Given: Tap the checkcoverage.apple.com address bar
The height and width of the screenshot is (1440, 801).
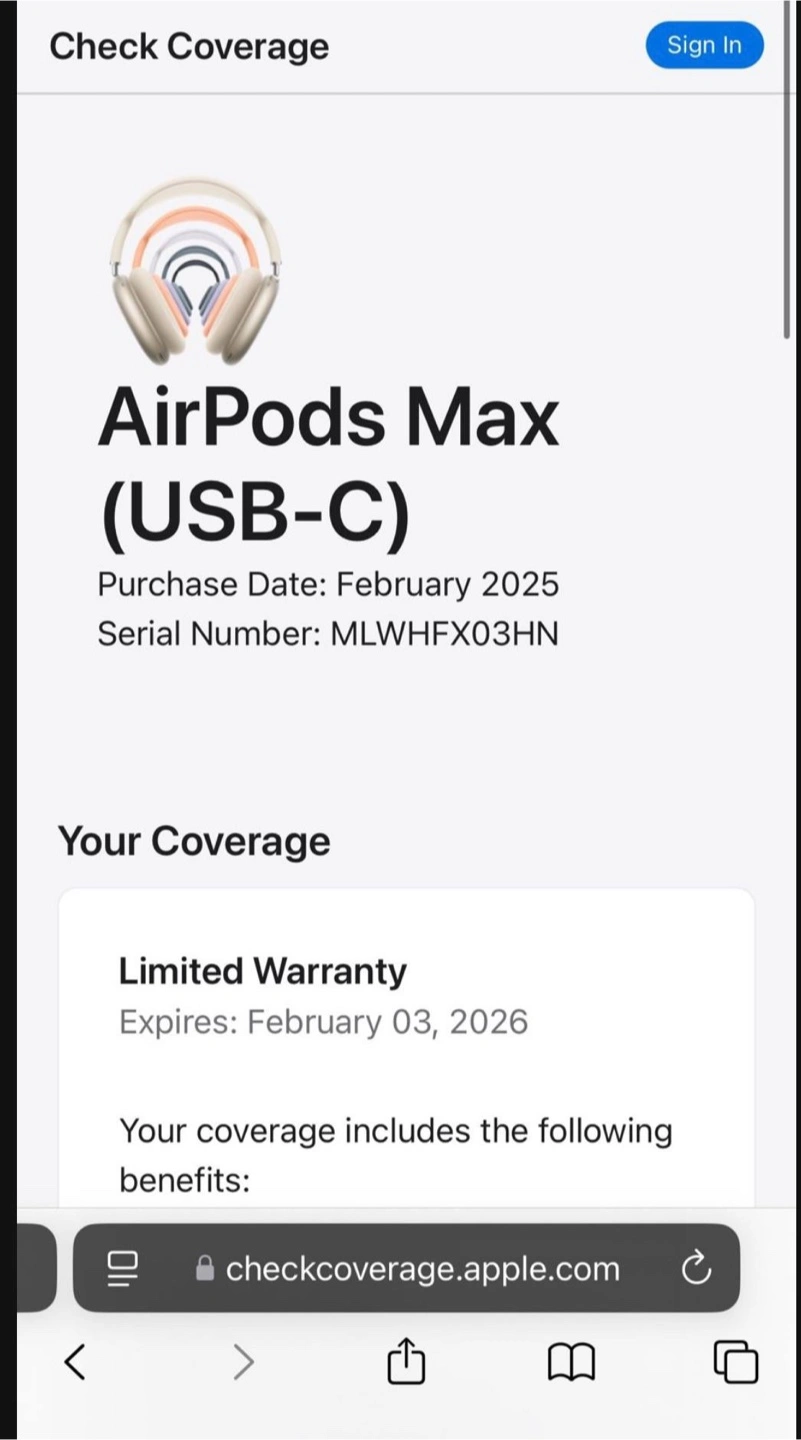Looking at the screenshot, I should tap(420, 1269).
